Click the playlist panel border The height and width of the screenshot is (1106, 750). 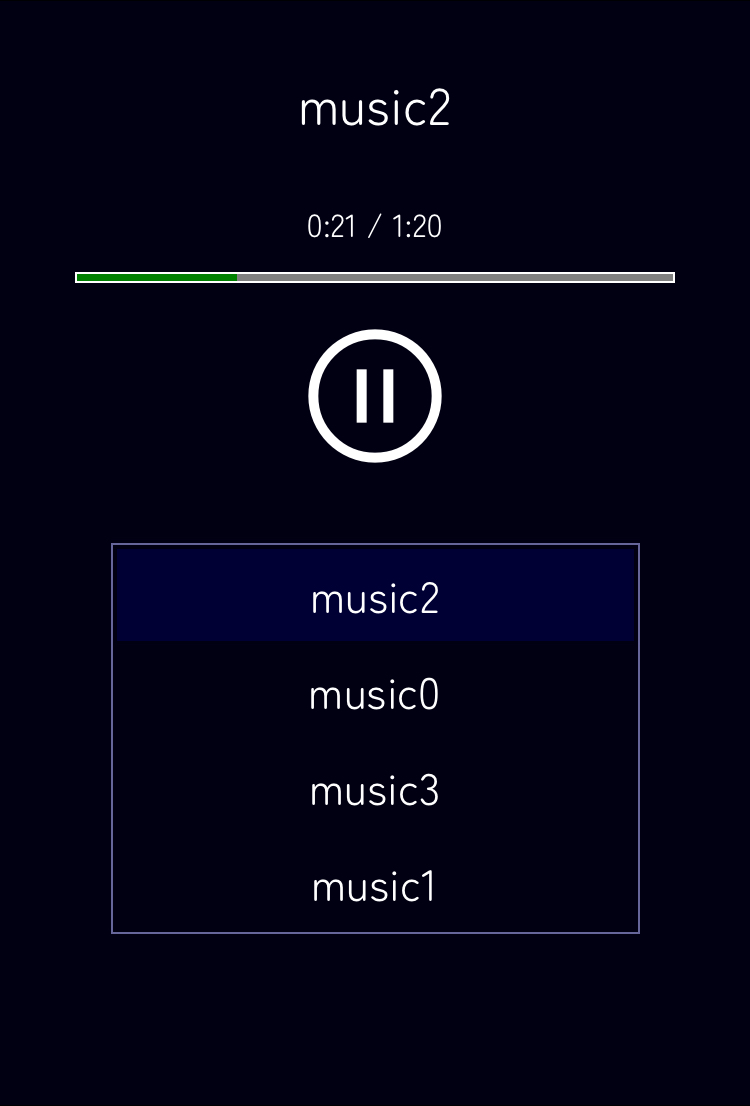[x=112, y=740]
